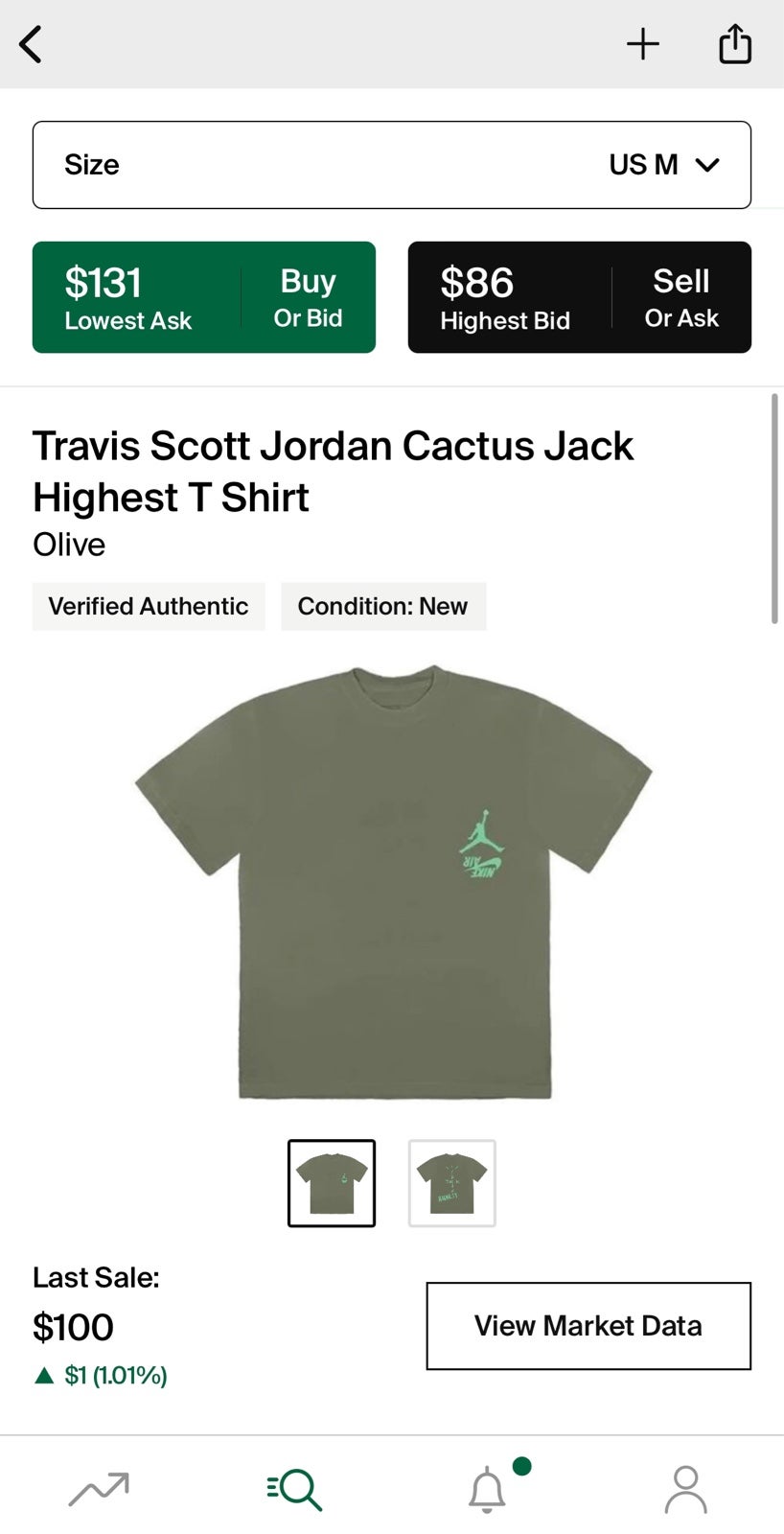Select the front view shirt thumbnail
Image resolution: width=784 pixels, height=1534 pixels.
pyautogui.click(x=332, y=1183)
